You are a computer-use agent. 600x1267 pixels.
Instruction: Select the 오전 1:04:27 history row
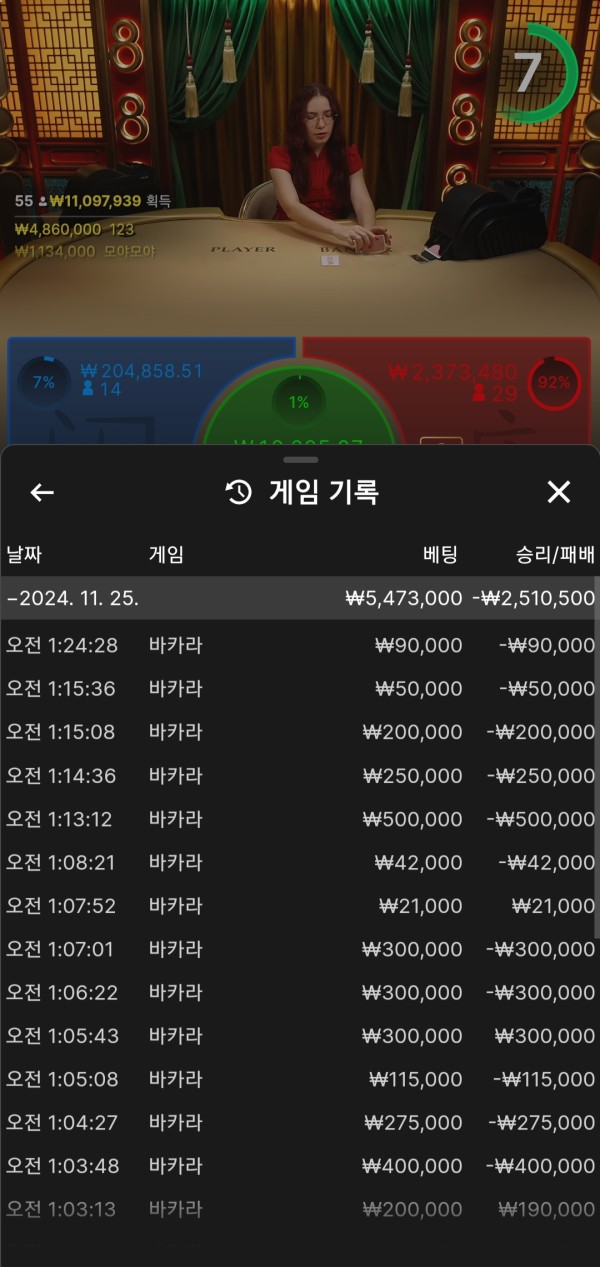click(x=300, y=1122)
